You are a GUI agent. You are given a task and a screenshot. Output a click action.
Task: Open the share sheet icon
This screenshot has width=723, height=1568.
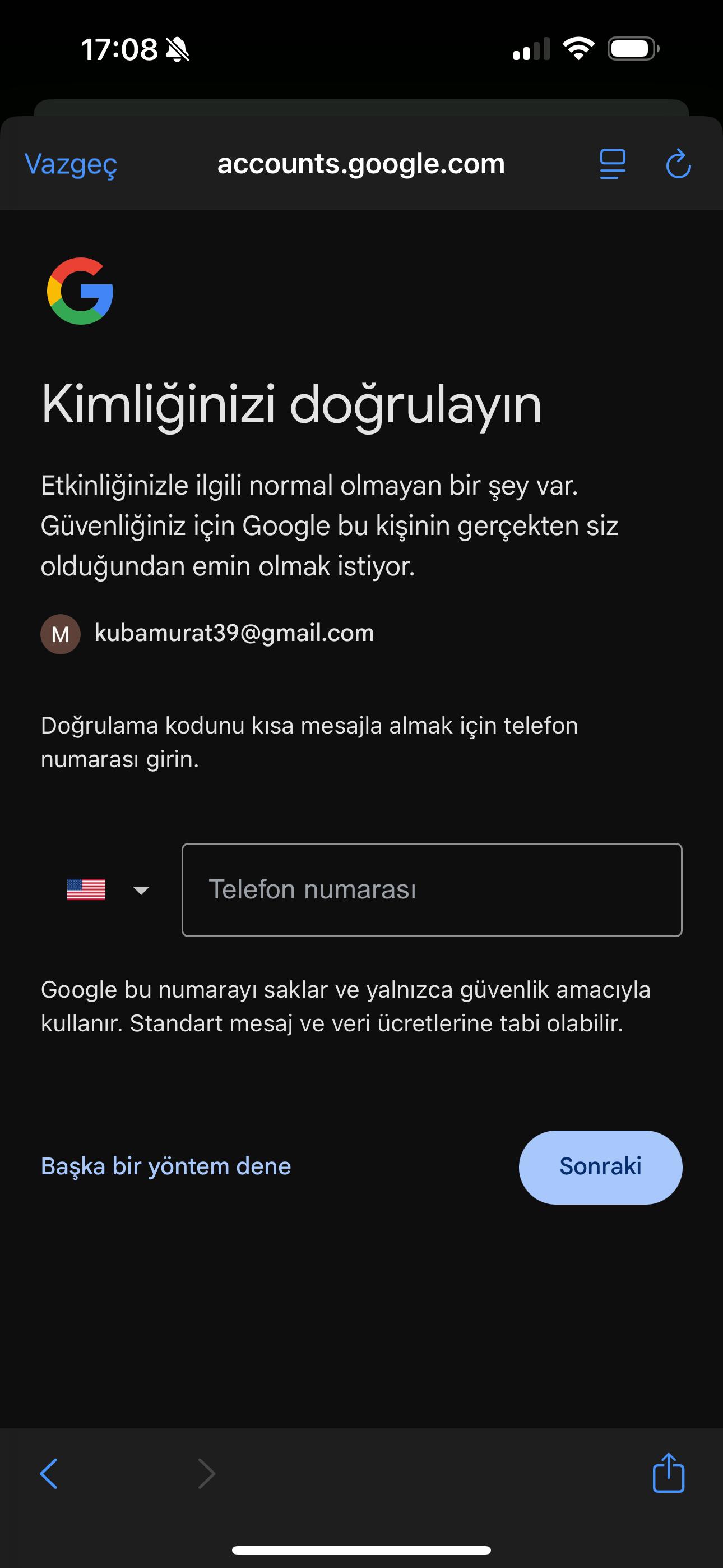coord(668,1473)
